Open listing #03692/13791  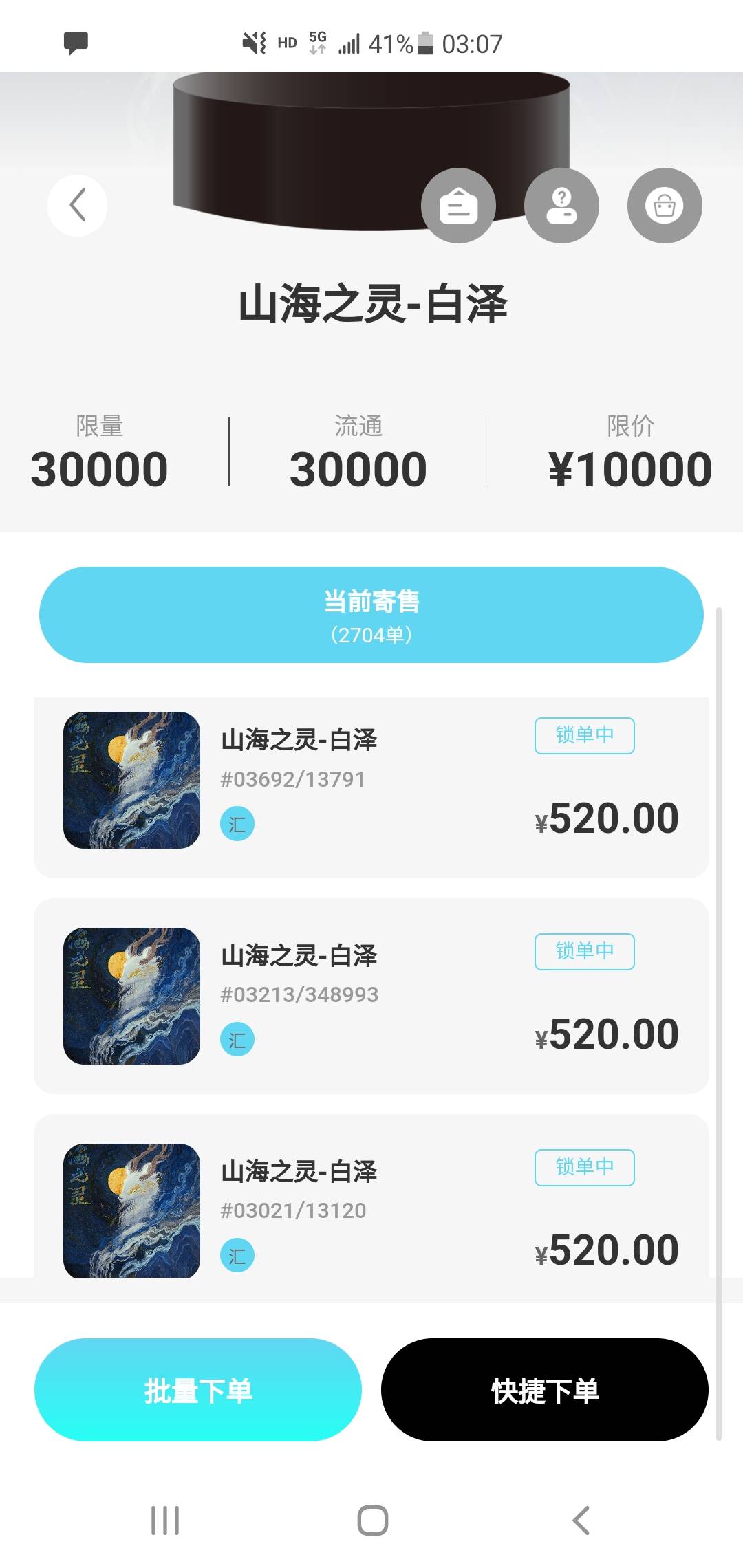(x=371, y=787)
